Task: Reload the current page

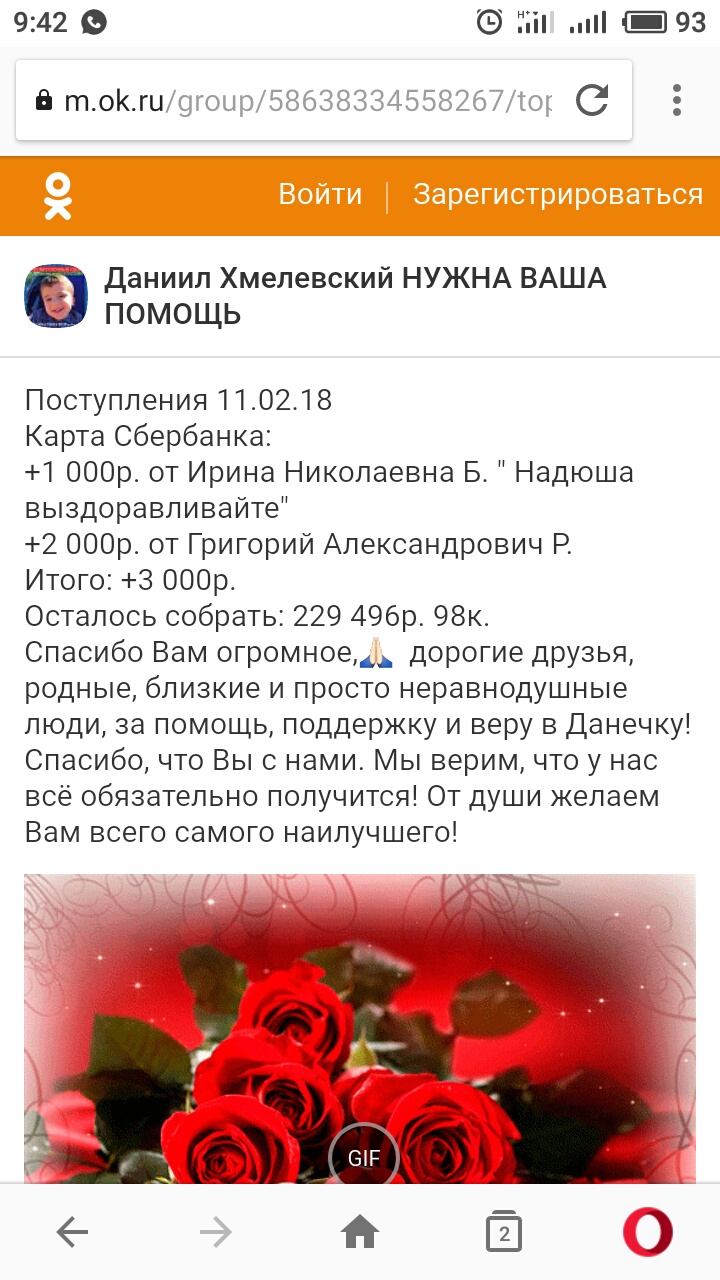Action: (593, 101)
